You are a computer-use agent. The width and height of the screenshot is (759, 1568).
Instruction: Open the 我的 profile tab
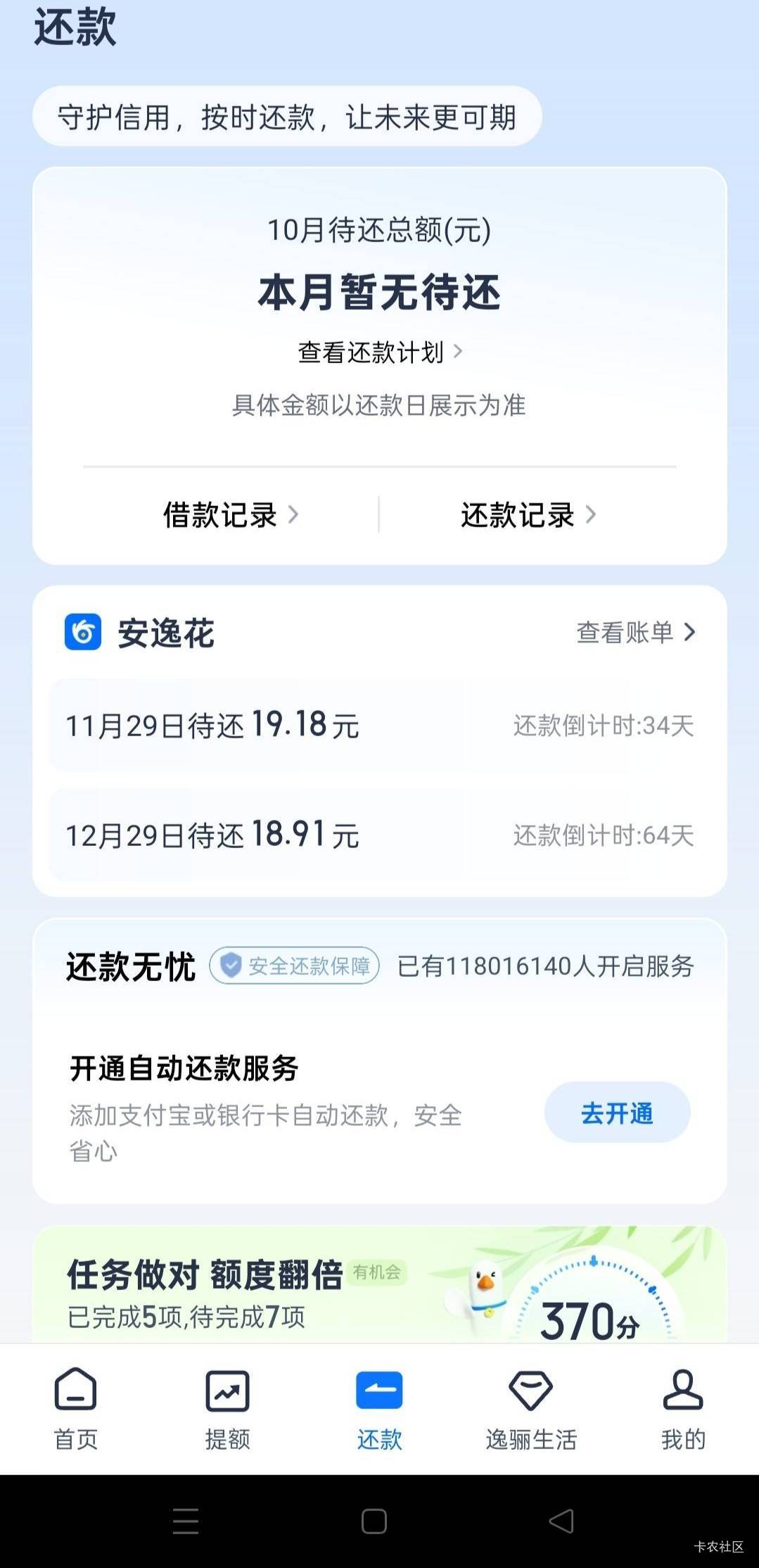coord(683,1409)
